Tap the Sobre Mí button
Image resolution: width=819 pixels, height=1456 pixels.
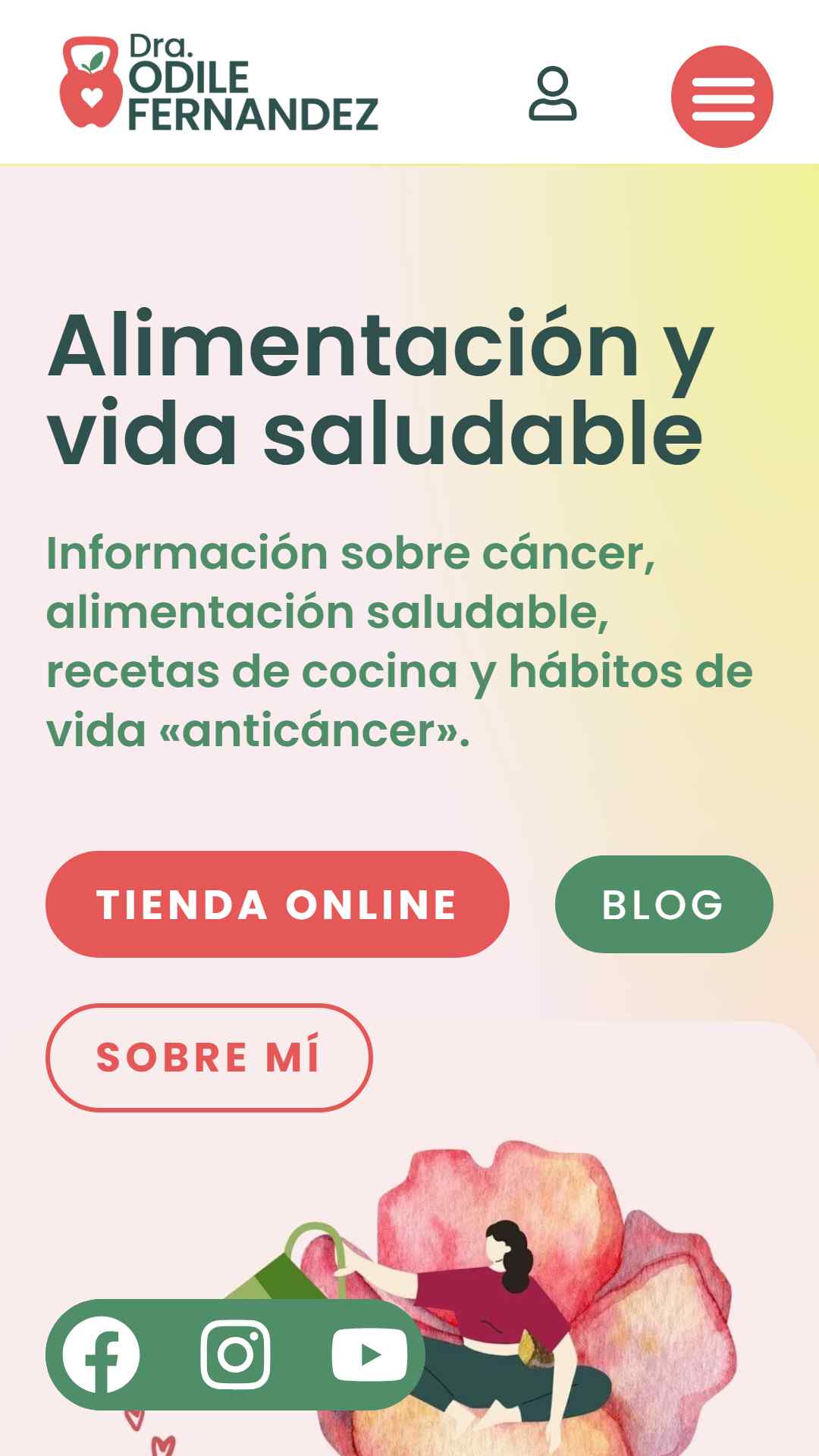(209, 1057)
